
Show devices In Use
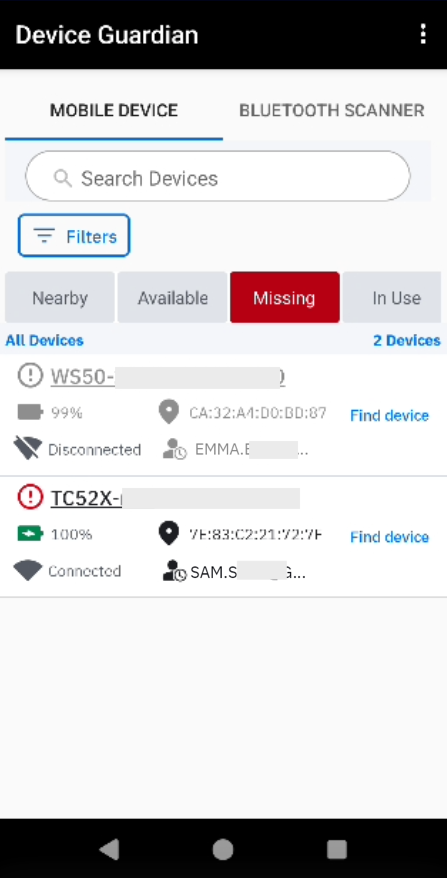[394, 298]
